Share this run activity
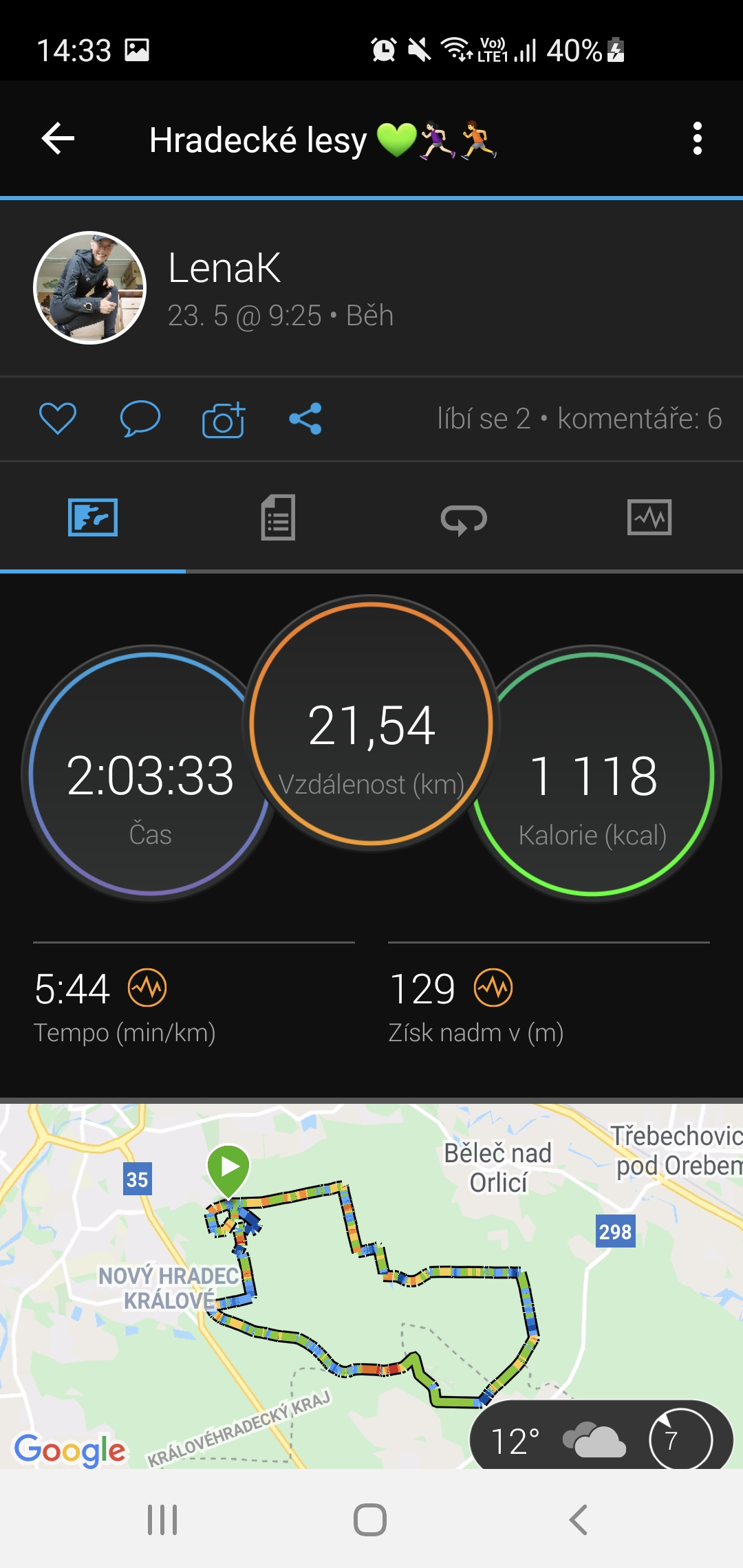The height and width of the screenshot is (1568, 743). (x=305, y=418)
